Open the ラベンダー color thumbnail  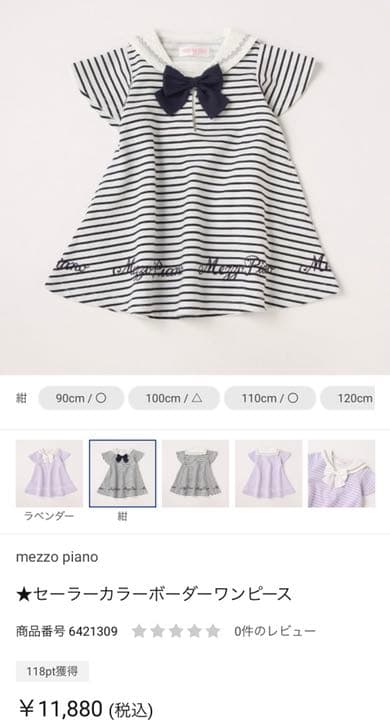pyautogui.click(x=49, y=474)
